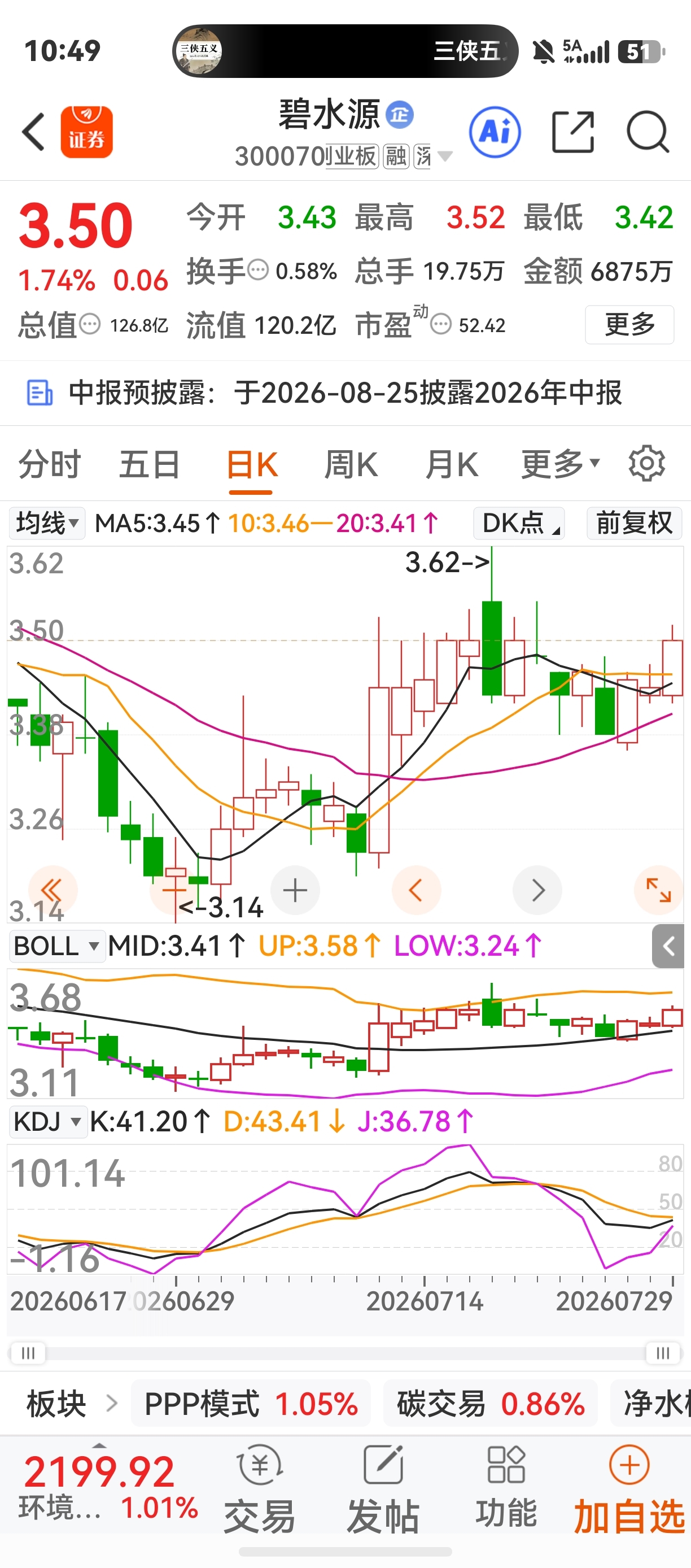Open the BOLL indicator dropdown

click(56, 947)
